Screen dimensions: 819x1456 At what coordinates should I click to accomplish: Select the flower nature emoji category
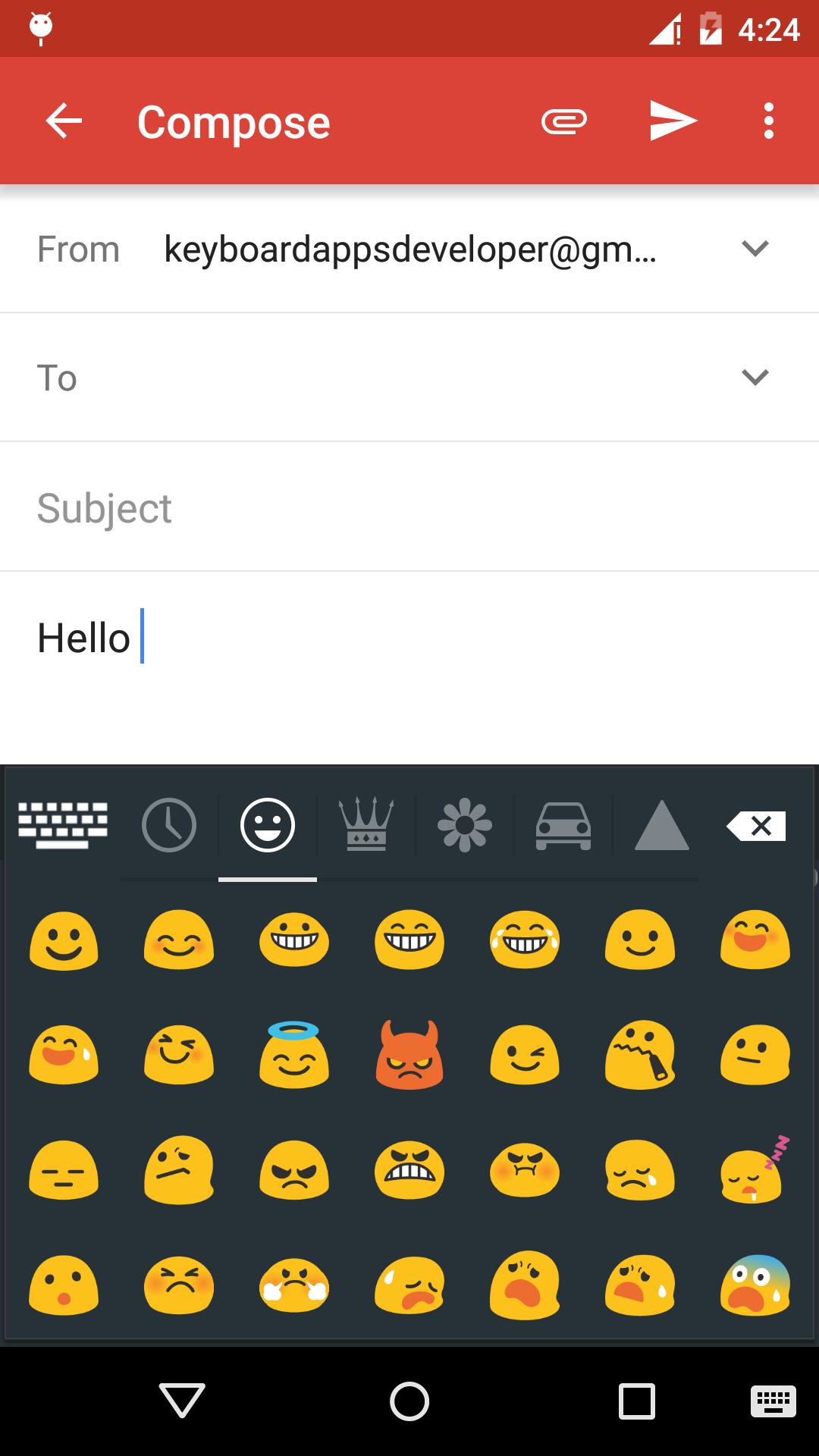(465, 825)
